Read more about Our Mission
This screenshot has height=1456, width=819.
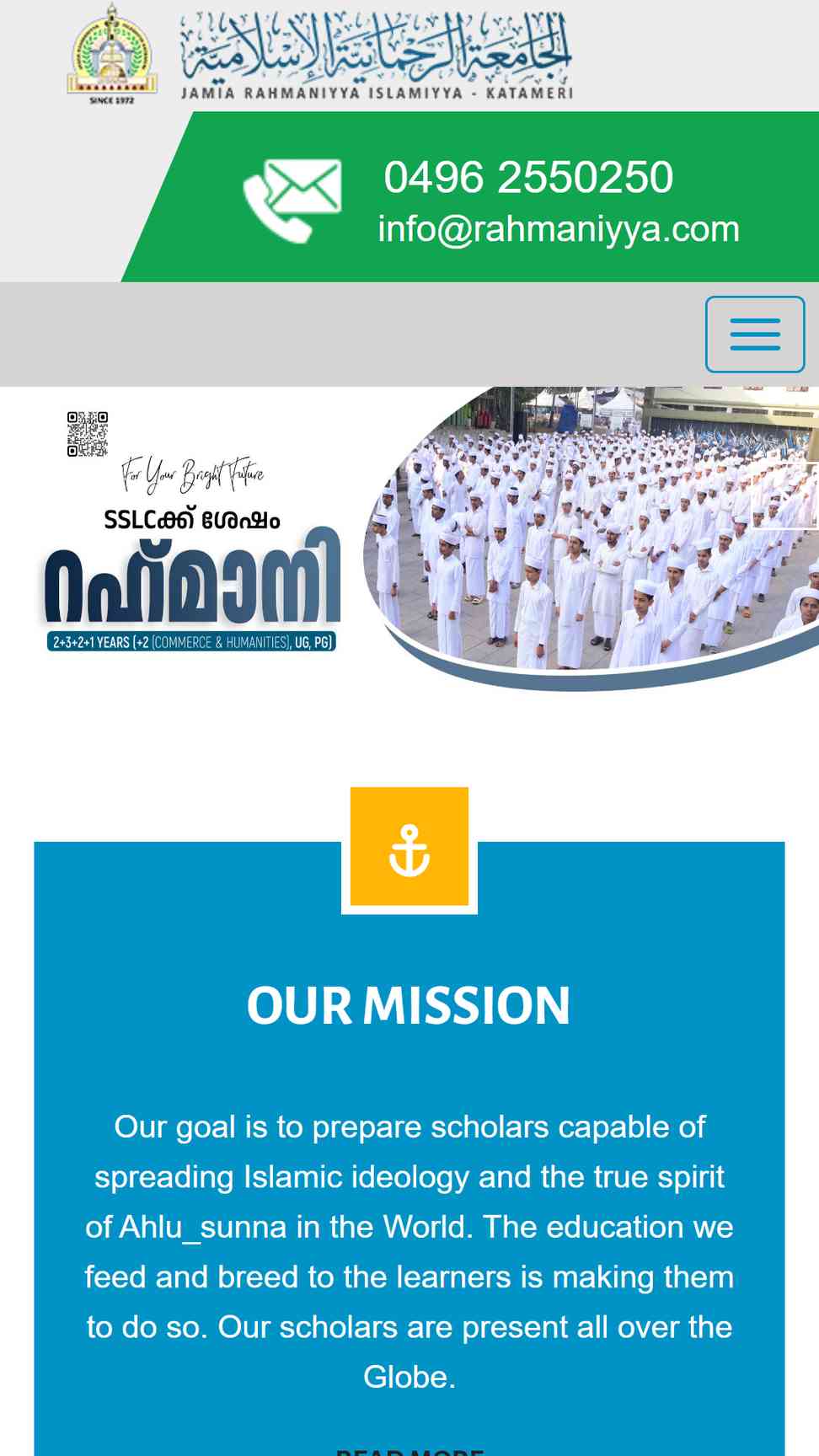tap(409, 1449)
